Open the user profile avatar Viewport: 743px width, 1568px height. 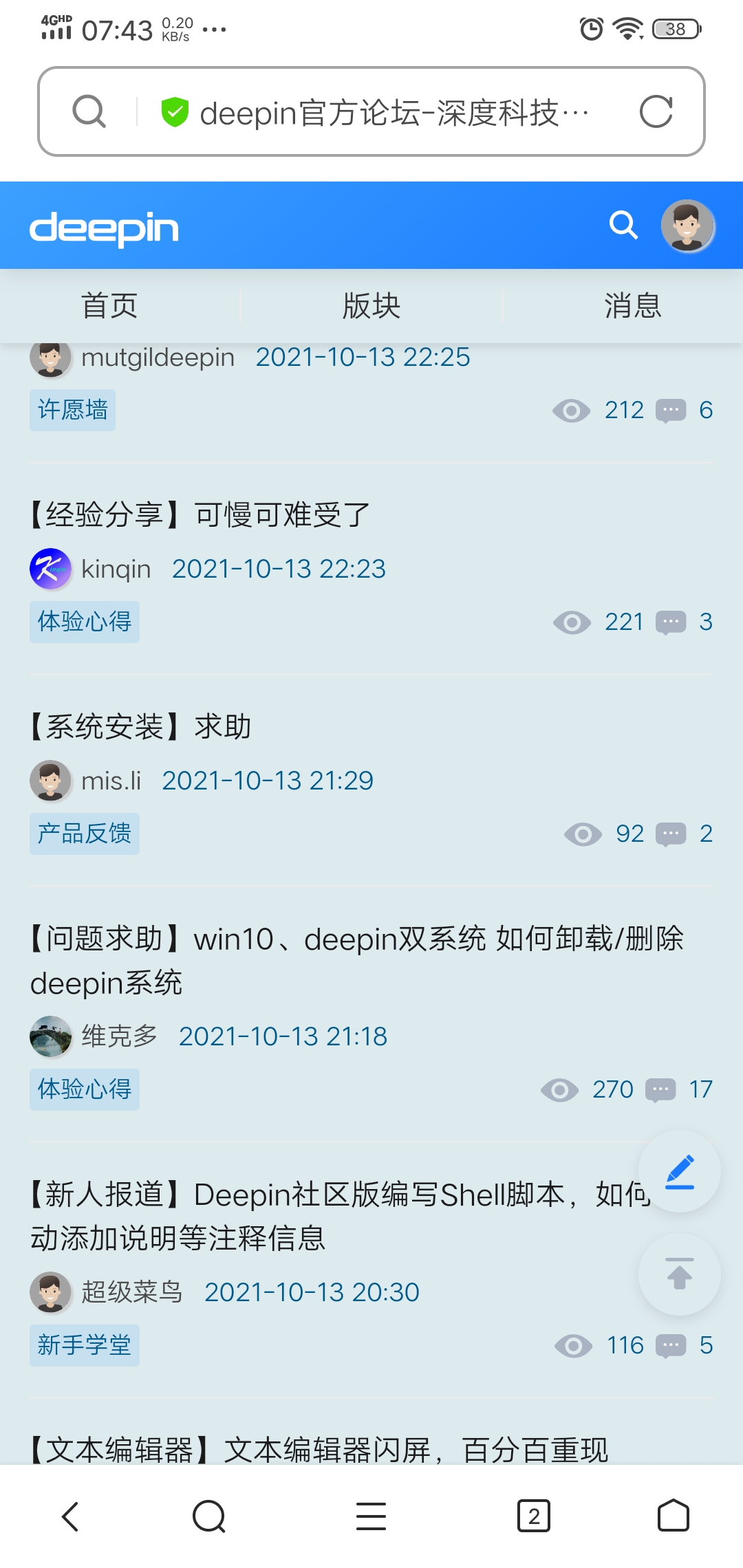pyautogui.click(x=687, y=226)
